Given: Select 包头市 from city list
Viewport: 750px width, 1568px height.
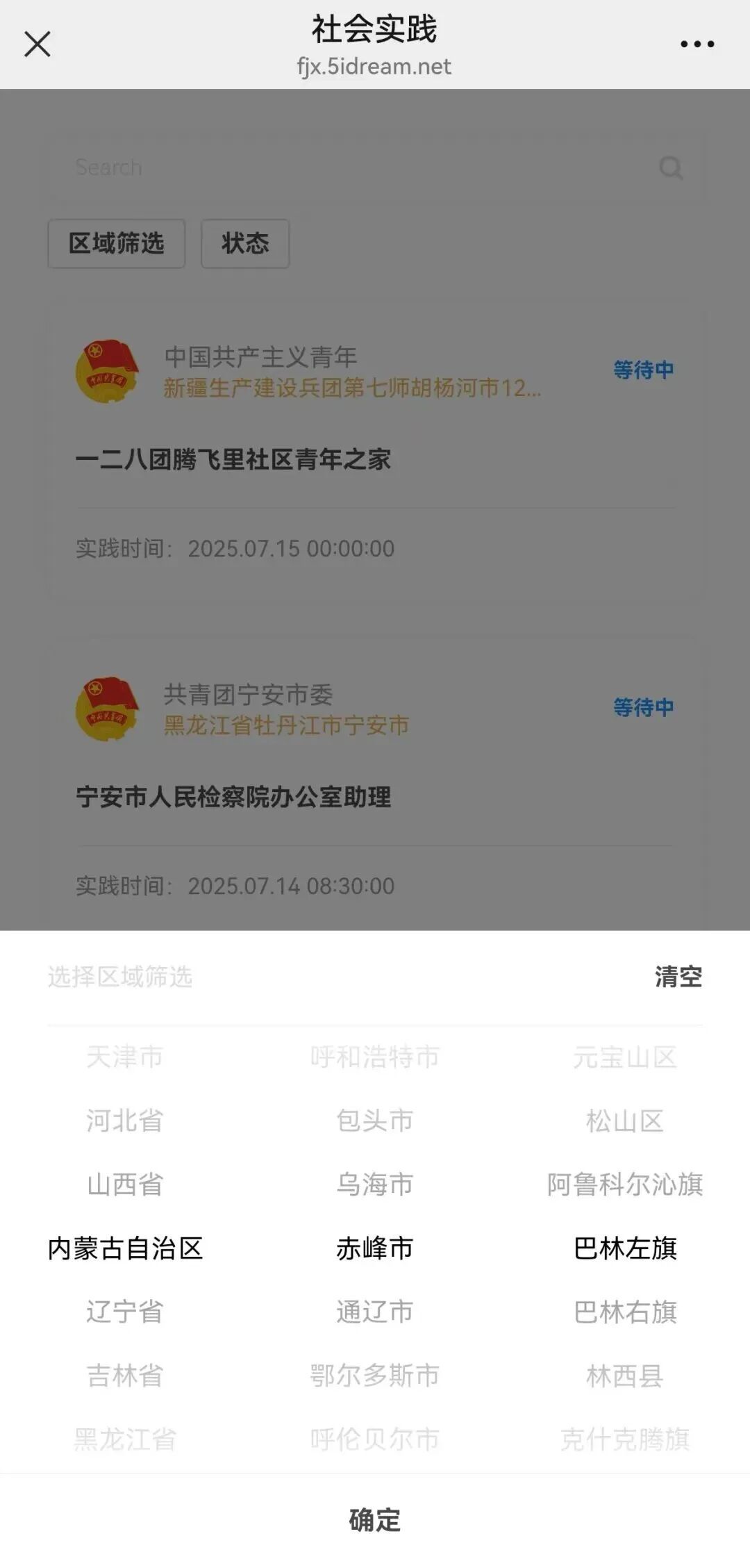Looking at the screenshot, I should pos(375,1120).
